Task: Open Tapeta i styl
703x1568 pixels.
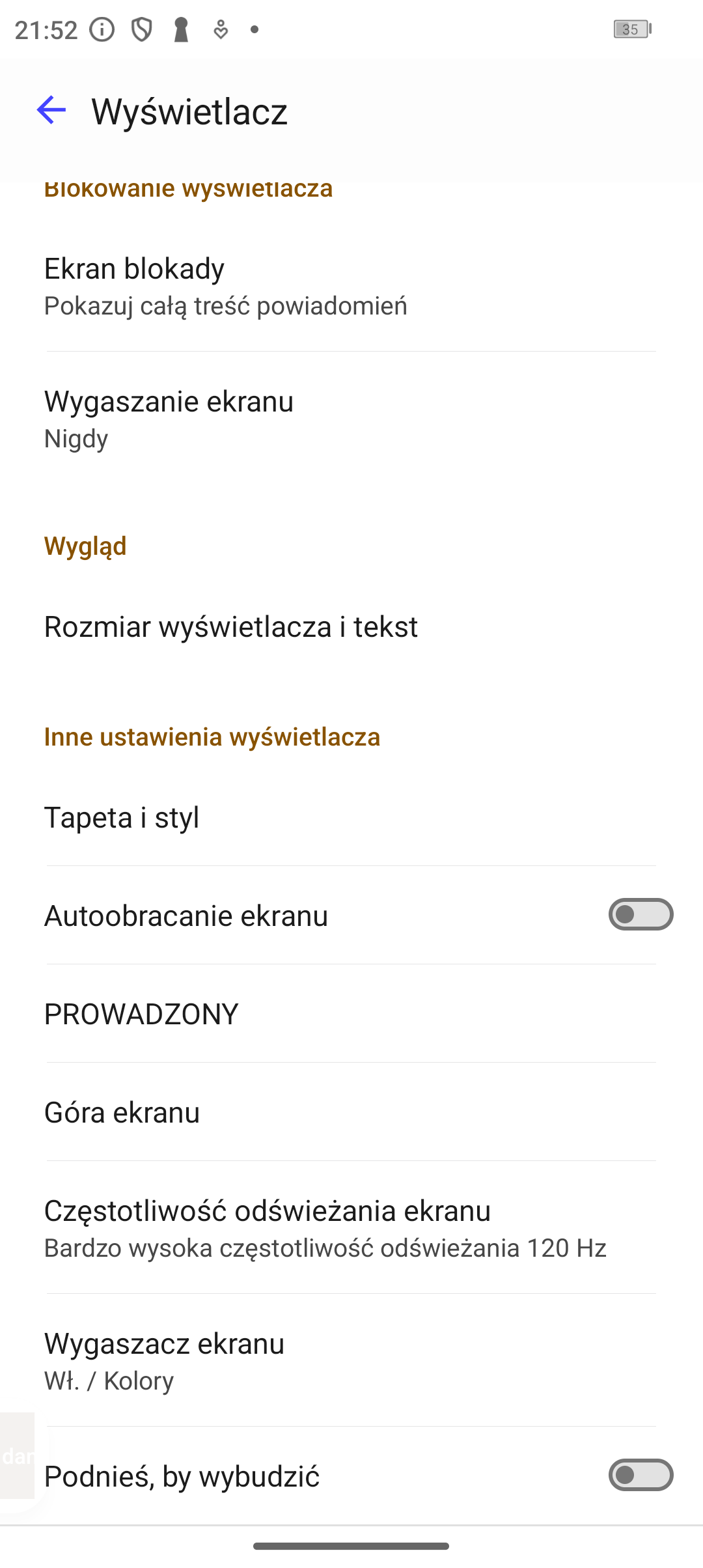Action: coord(351,817)
